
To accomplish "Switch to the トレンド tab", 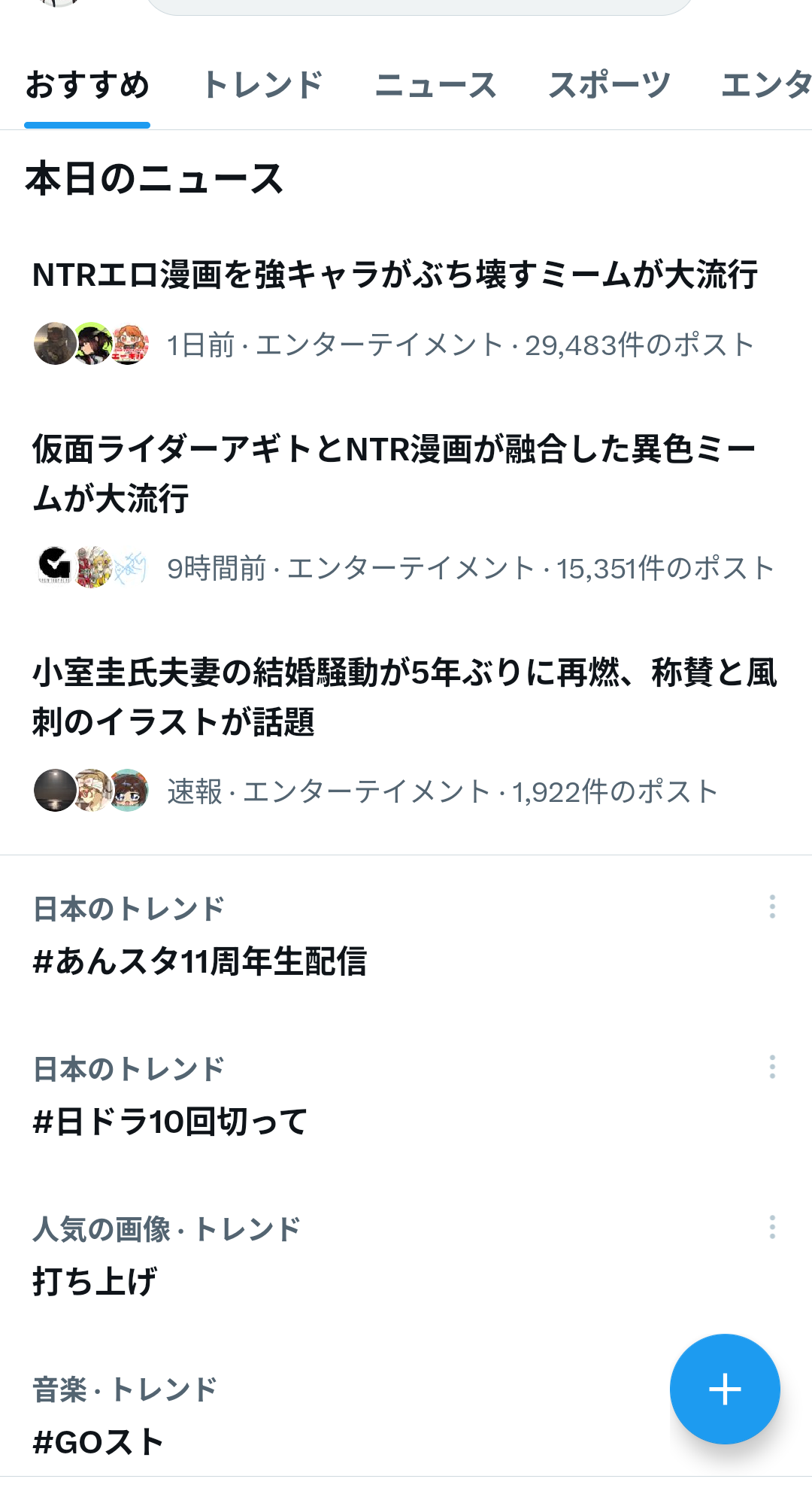I will 262,85.
